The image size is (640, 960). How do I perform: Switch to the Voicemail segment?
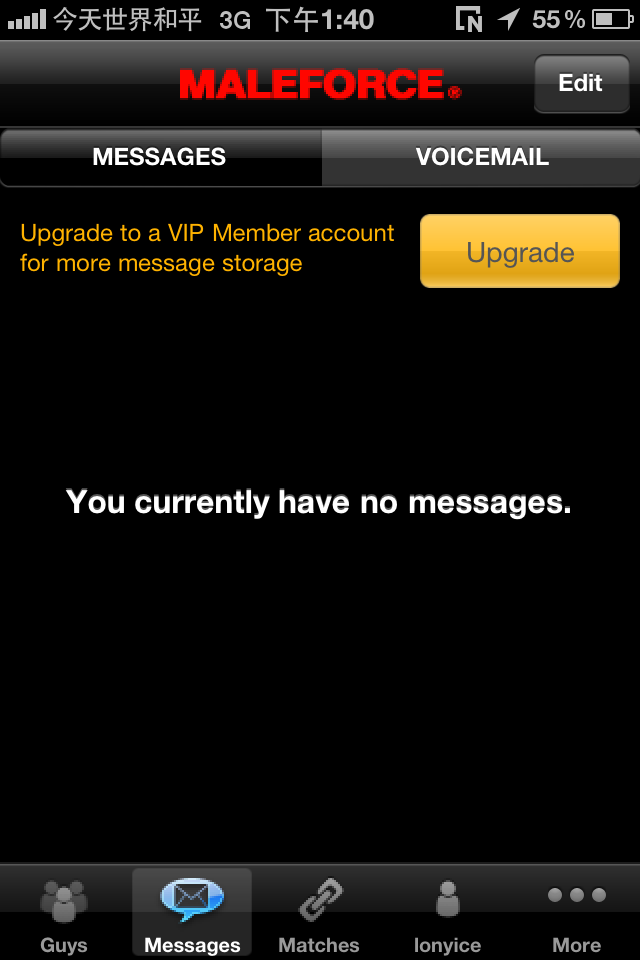(x=481, y=157)
